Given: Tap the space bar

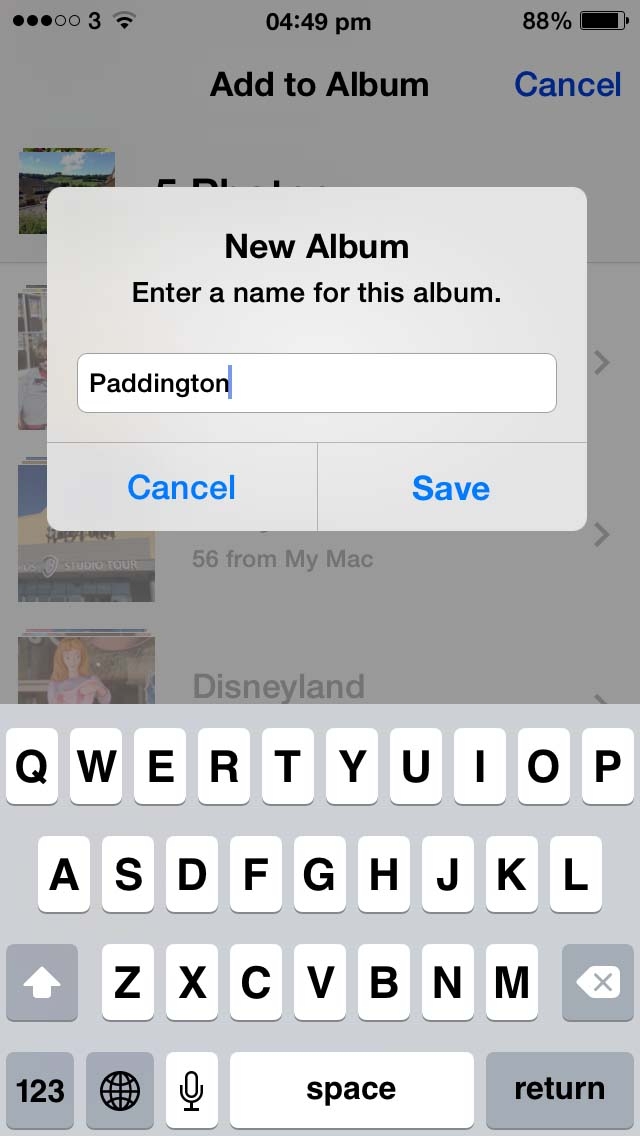Looking at the screenshot, I should pos(352,1090).
